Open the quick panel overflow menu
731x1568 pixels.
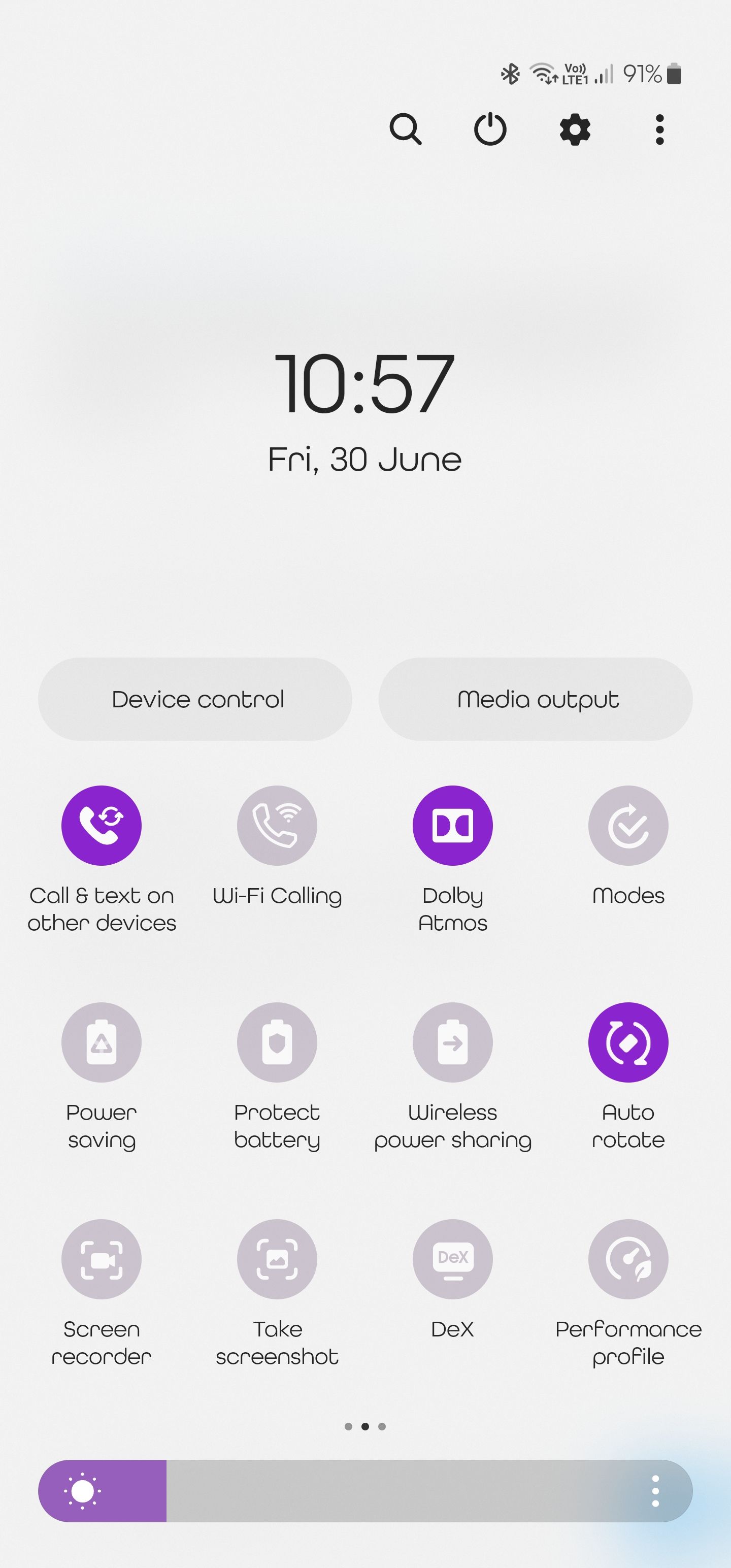pyautogui.click(x=659, y=129)
